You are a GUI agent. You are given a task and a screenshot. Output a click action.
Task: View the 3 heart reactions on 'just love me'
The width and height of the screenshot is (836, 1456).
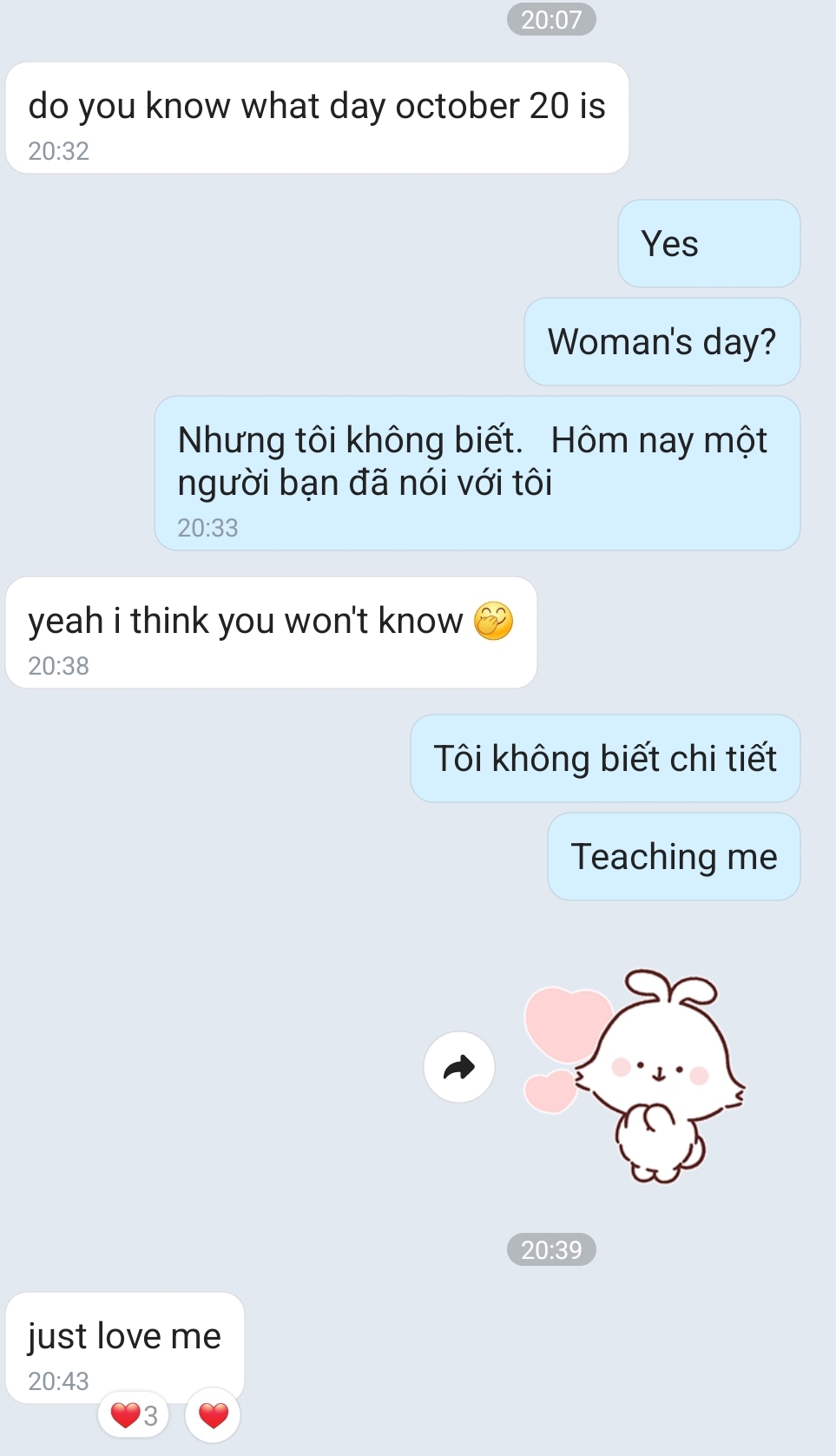(x=133, y=1416)
